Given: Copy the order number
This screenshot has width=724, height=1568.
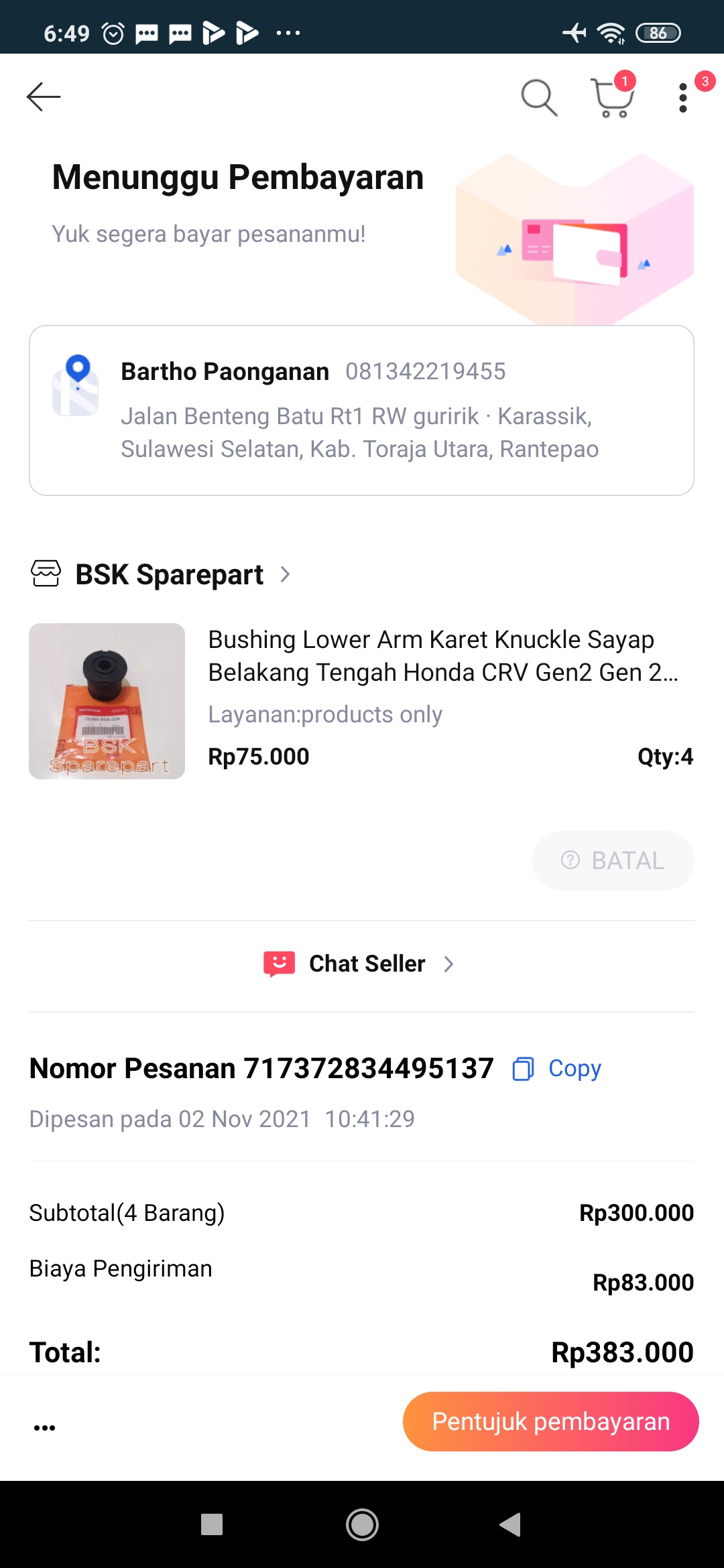Looking at the screenshot, I should pyautogui.click(x=558, y=1068).
